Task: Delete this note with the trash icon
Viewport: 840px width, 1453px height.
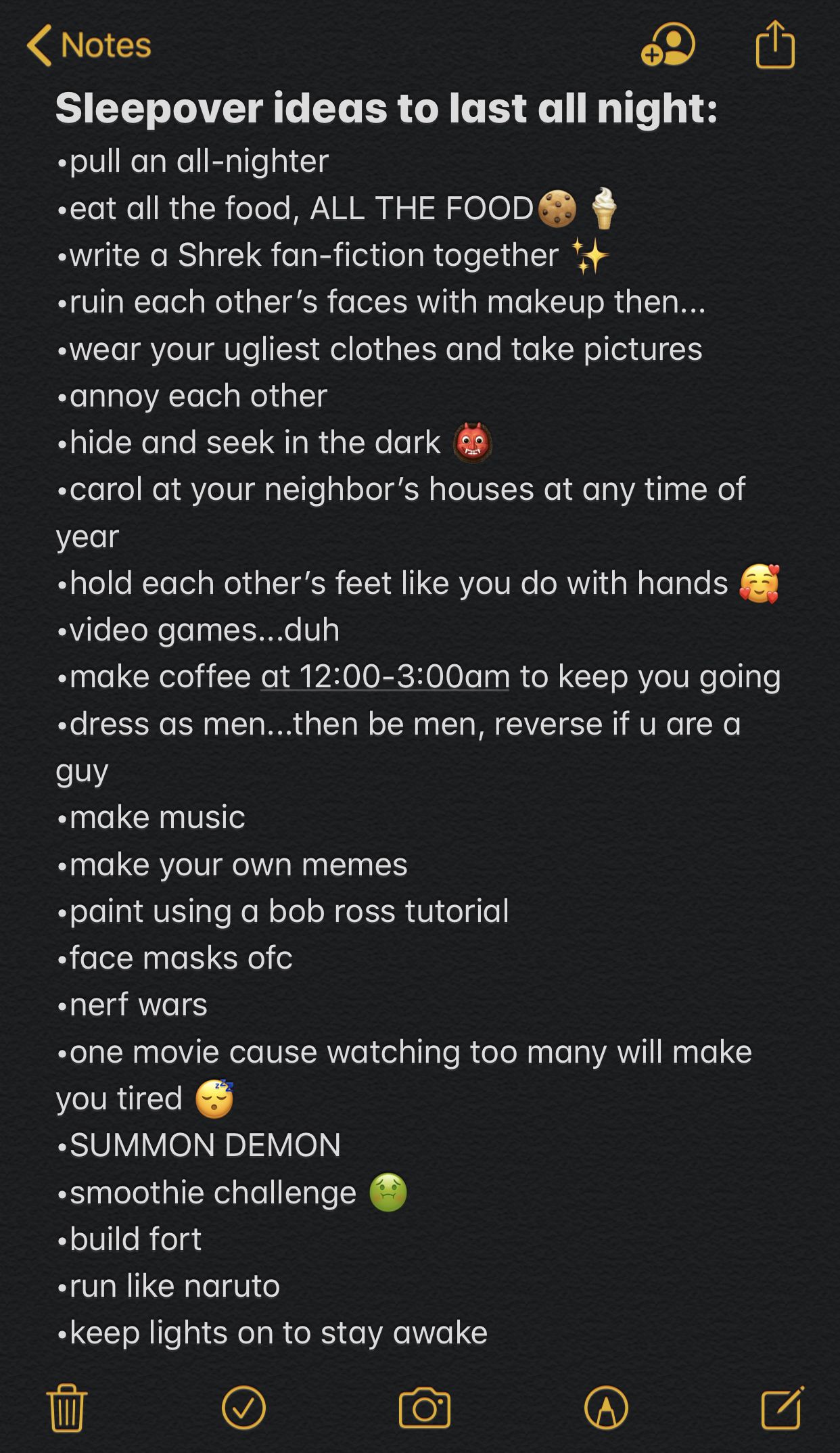Action: pos(66,1408)
